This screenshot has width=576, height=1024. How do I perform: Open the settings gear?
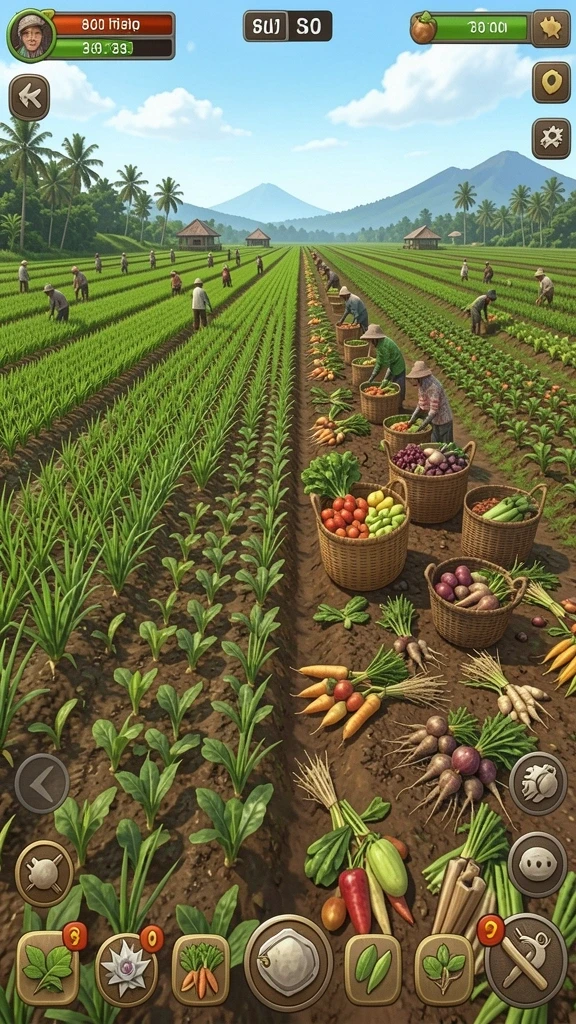(x=551, y=138)
